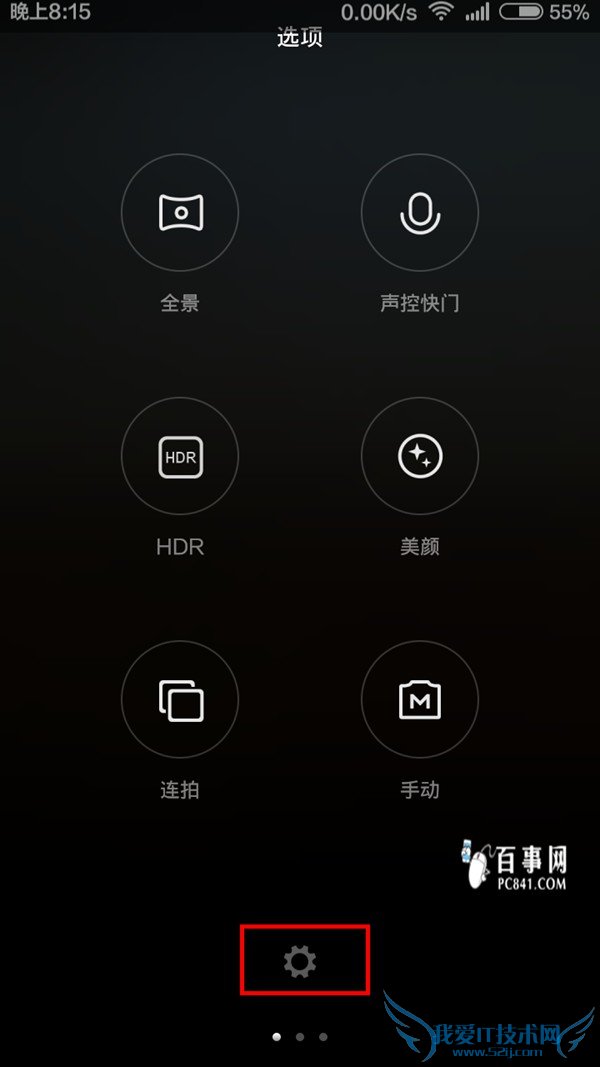Switch to 手动 manual mode

tap(420, 700)
